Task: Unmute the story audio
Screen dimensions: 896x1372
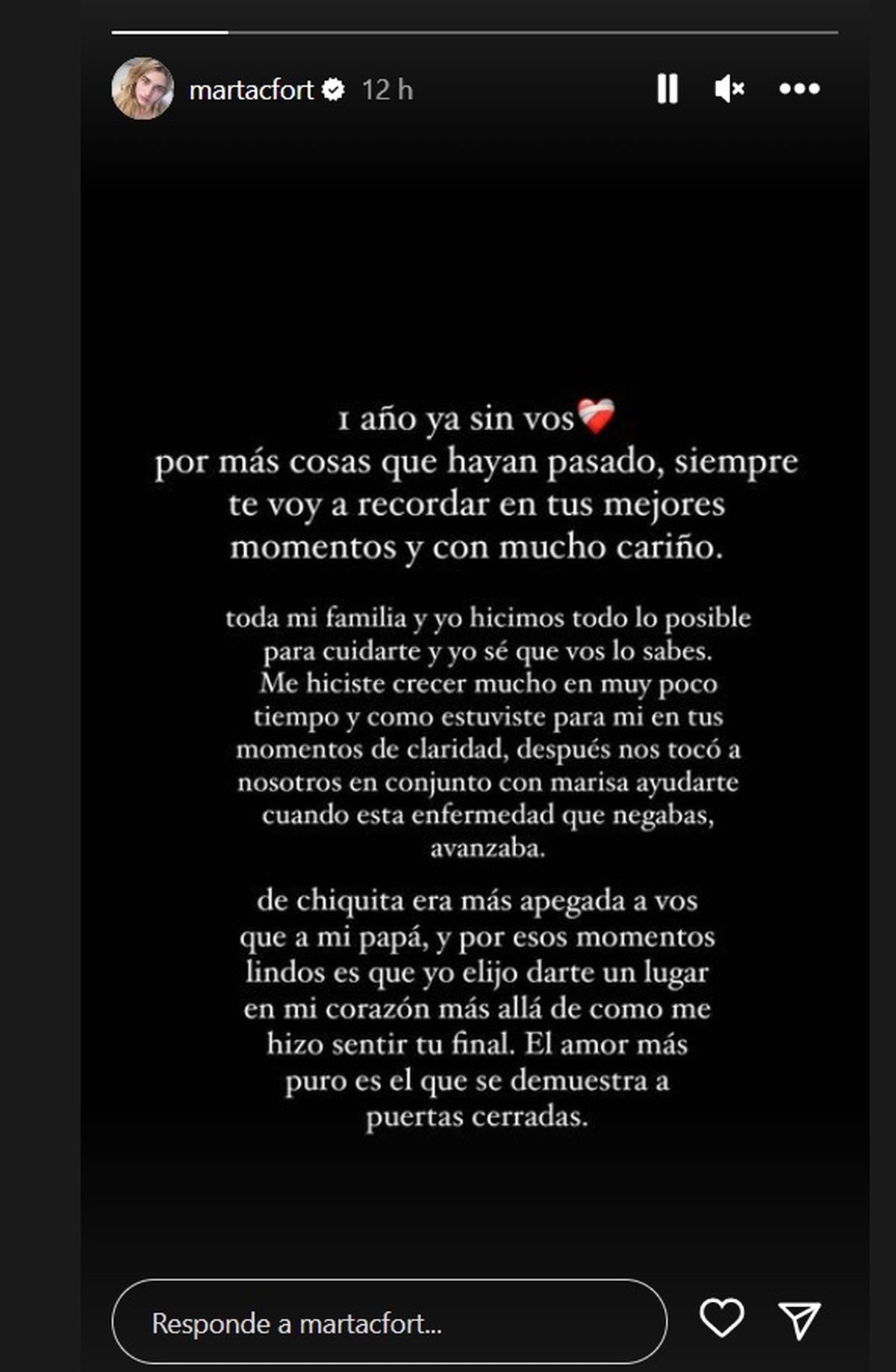Action: pyautogui.click(x=729, y=89)
